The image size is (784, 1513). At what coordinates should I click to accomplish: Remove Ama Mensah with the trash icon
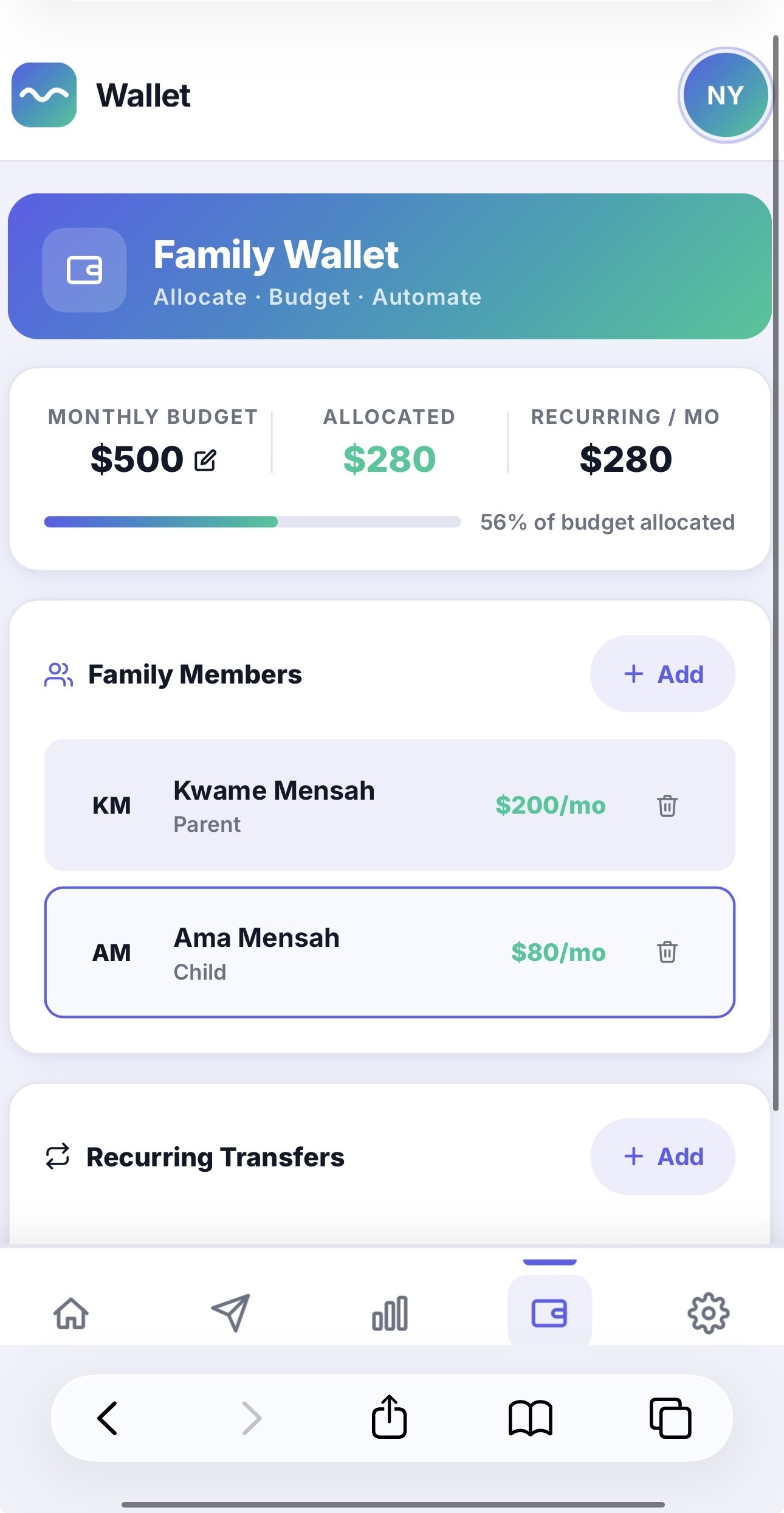coord(667,953)
